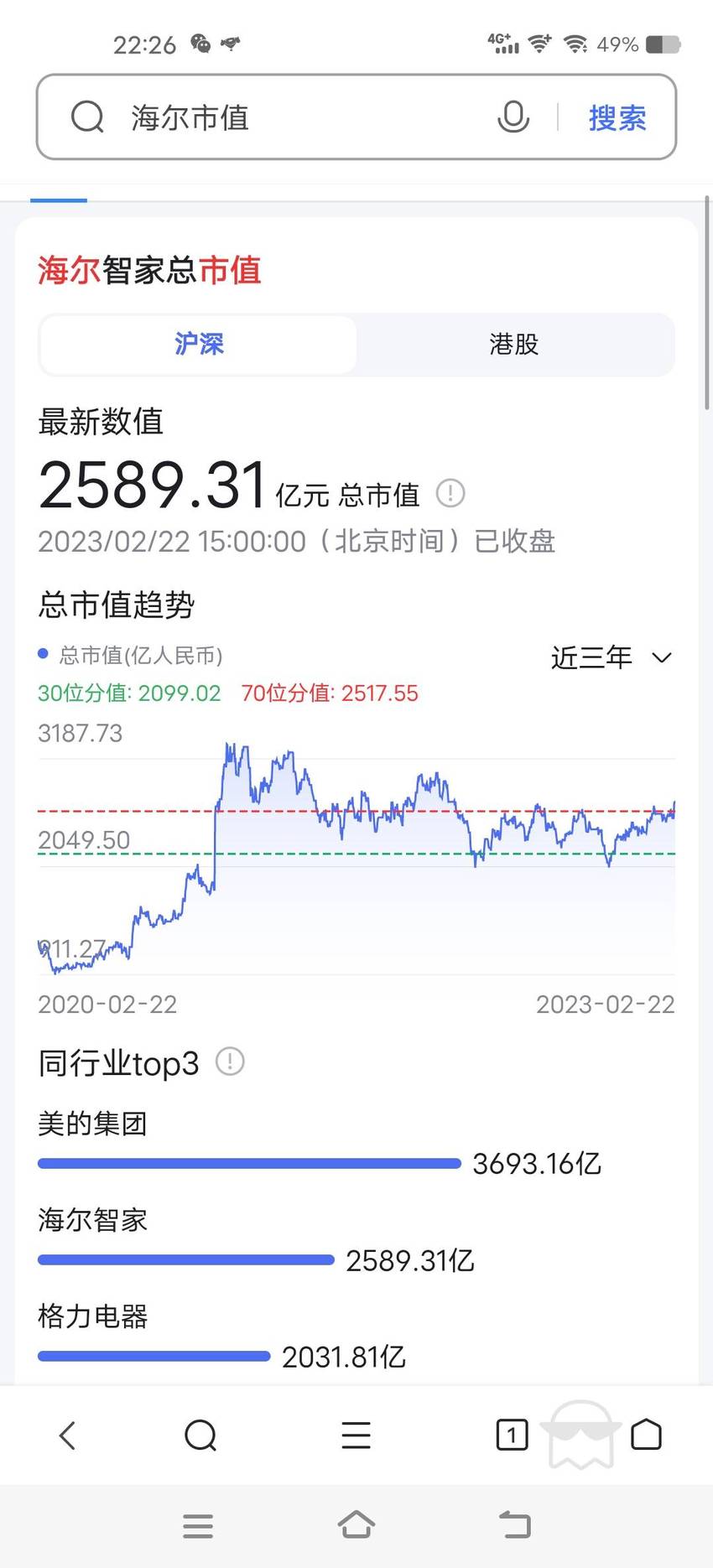Start voice input with the microphone icon
The width and height of the screenshot is (713, 1568).
click(513, 117)
